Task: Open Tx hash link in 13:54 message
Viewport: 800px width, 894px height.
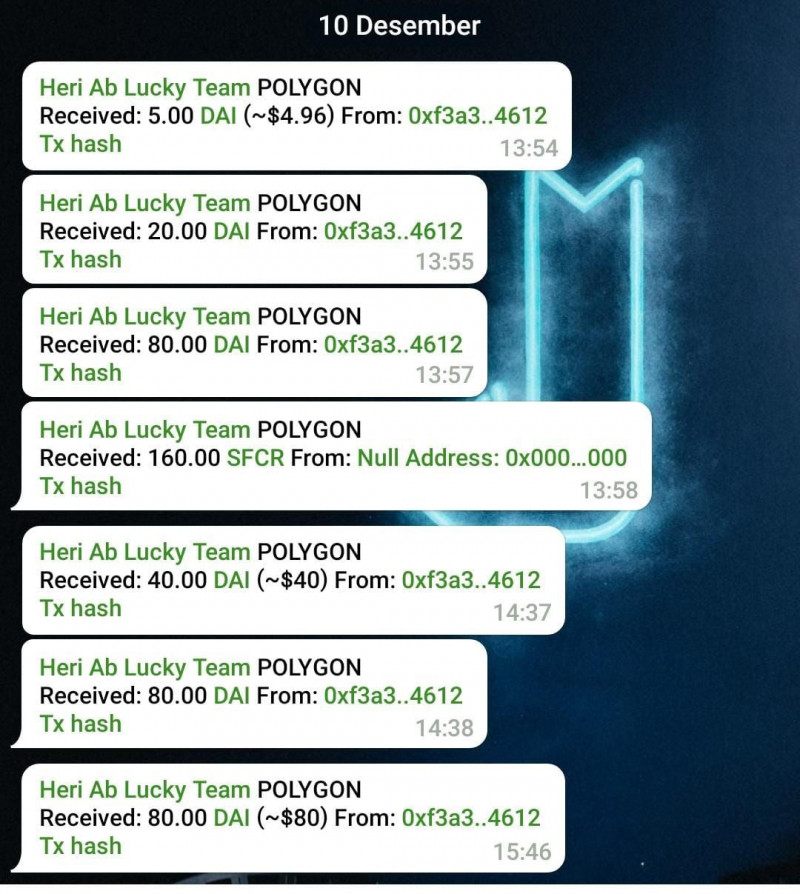Action: coord(80,144)
